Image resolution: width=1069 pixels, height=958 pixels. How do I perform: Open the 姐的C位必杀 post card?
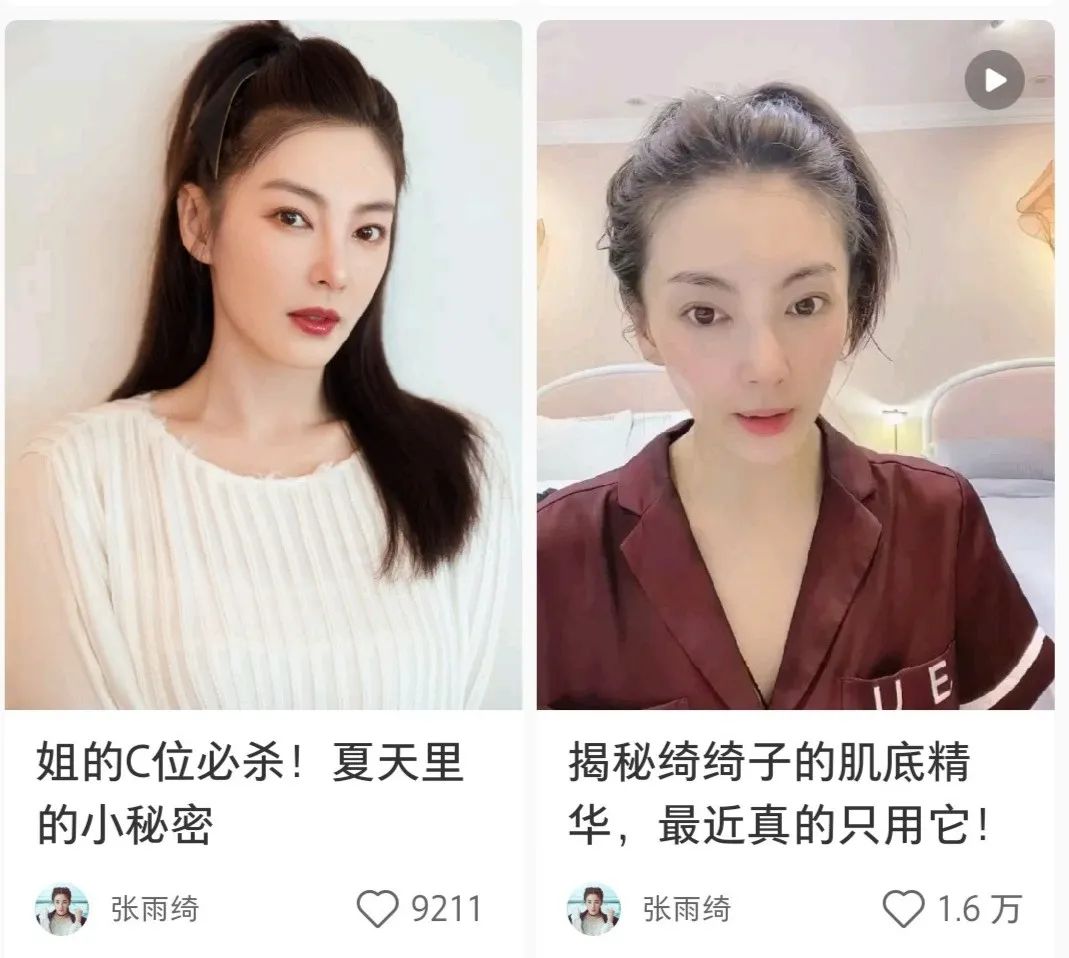click(263, 365)
